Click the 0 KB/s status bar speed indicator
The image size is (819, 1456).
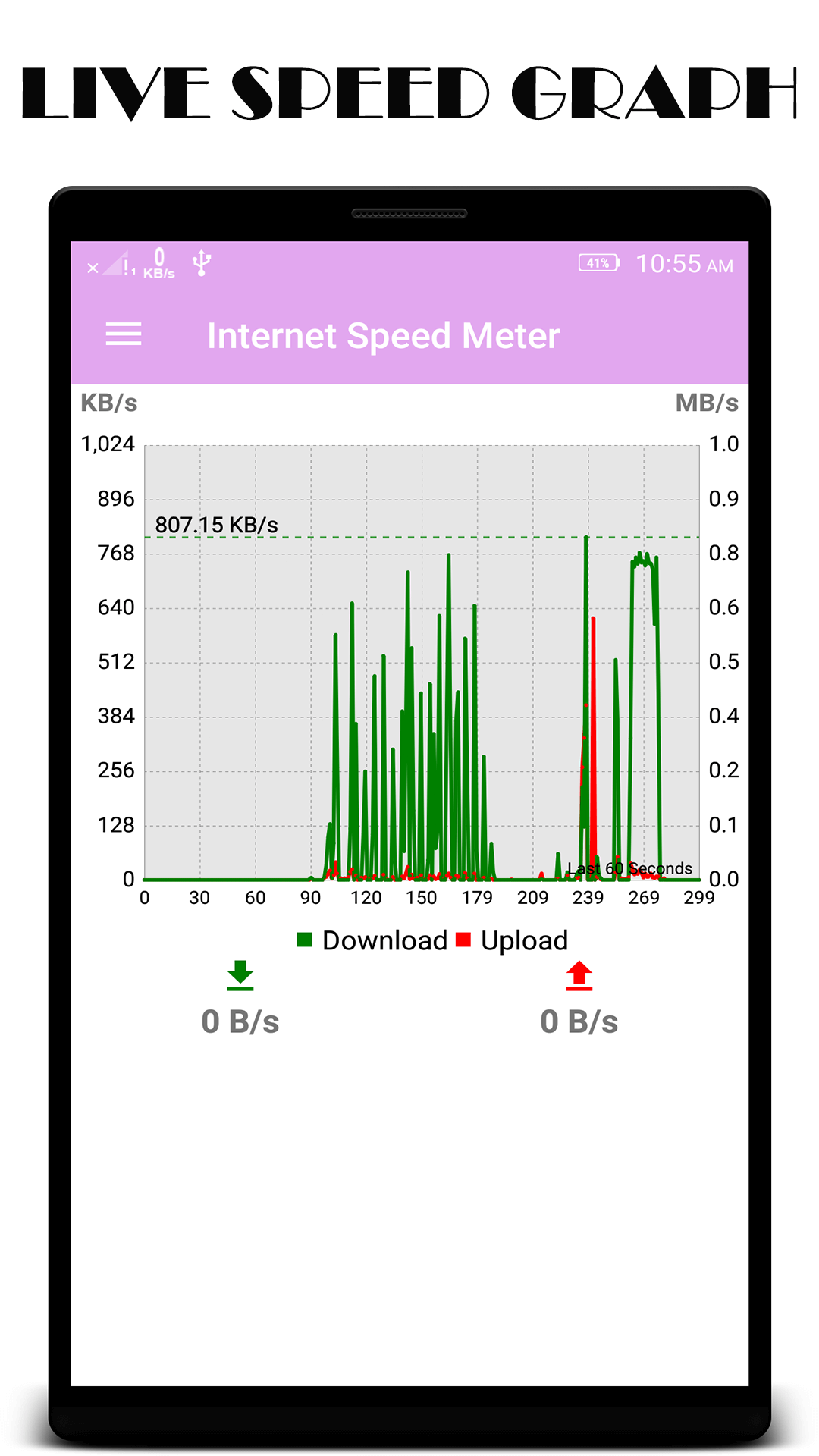tap(158, 263)
